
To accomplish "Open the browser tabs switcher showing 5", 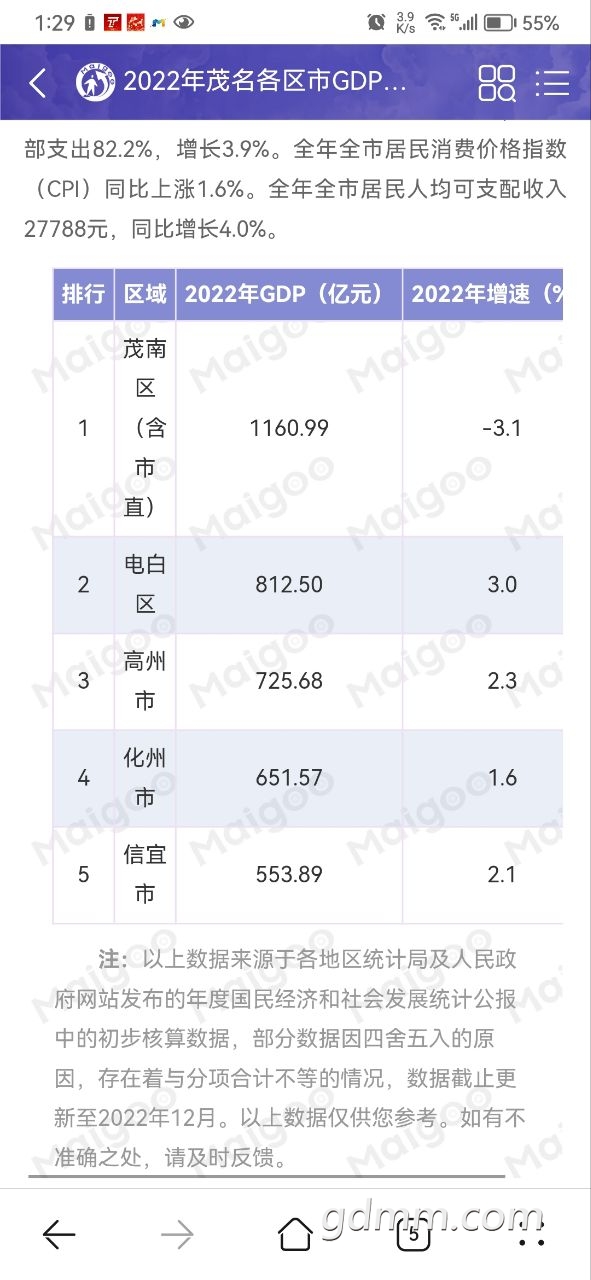I will (414, 1234).
